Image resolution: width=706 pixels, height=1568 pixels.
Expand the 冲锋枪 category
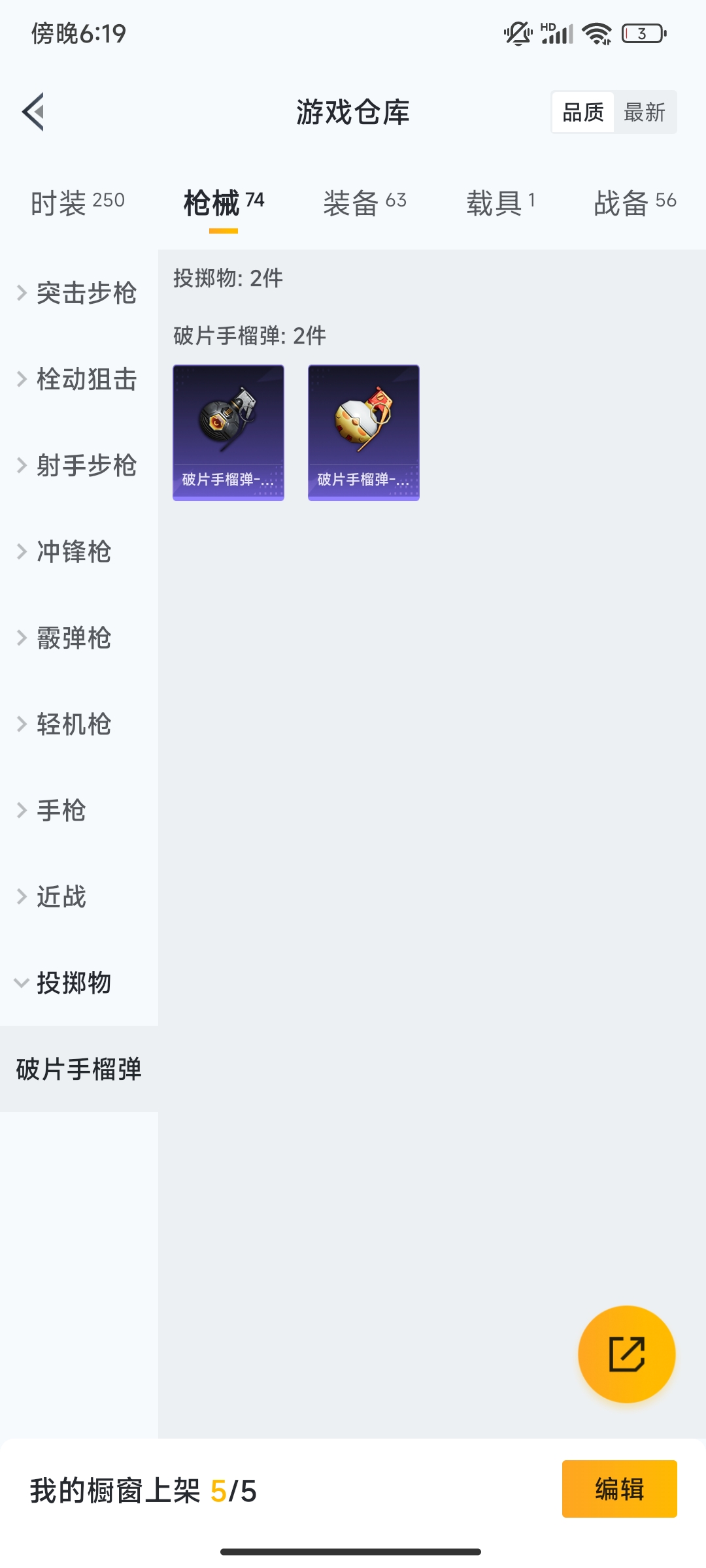pos(78,551)
